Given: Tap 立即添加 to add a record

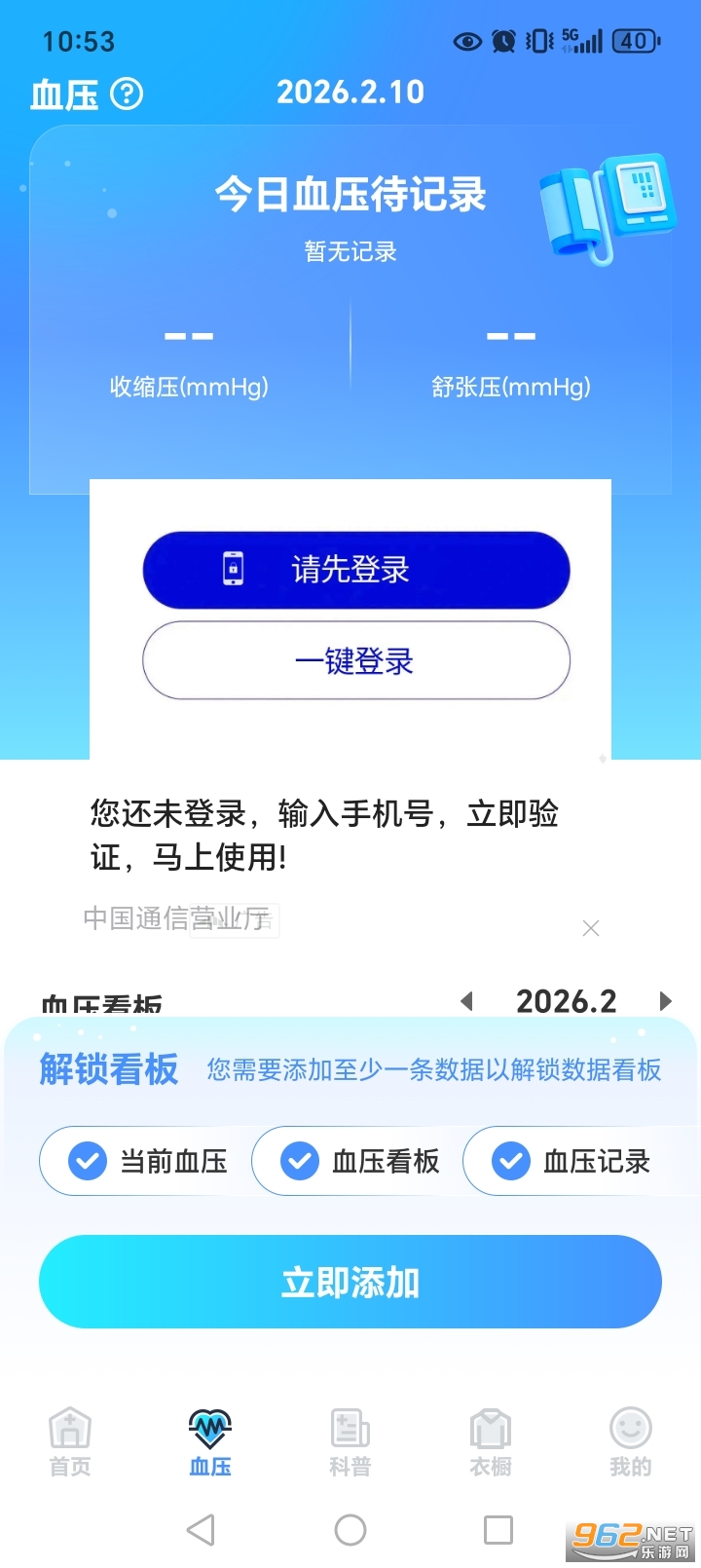Looking at the screenshot, I should (350, 1282).
